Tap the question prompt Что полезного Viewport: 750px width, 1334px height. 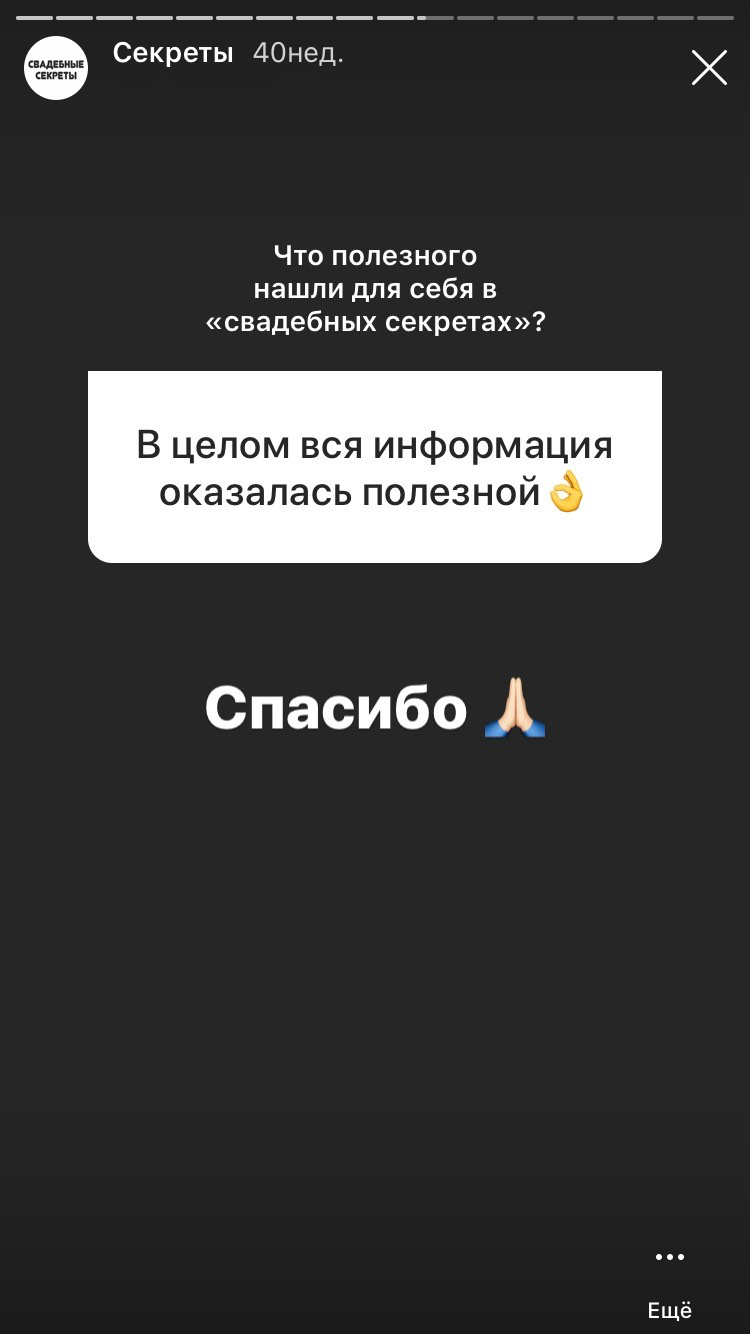(375, 256)
